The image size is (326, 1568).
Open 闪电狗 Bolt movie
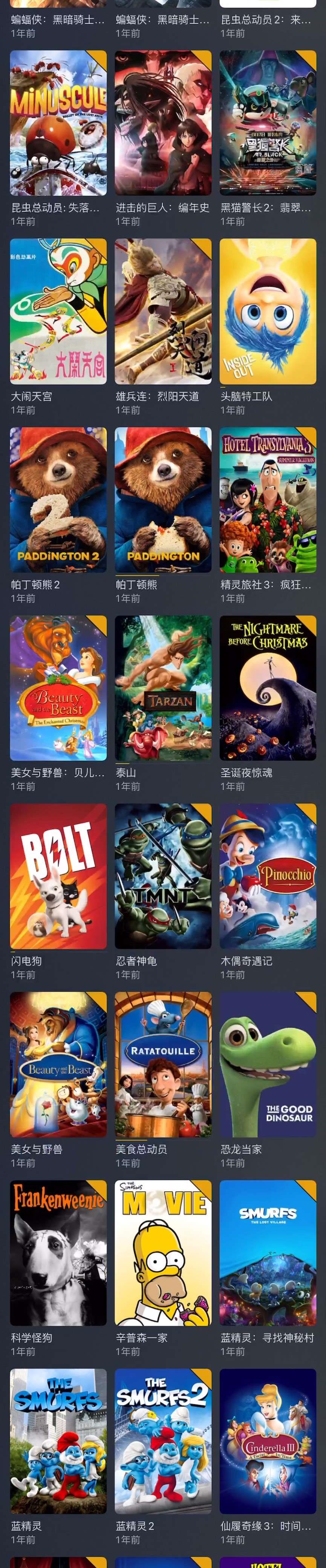click(x=58, y=876)
